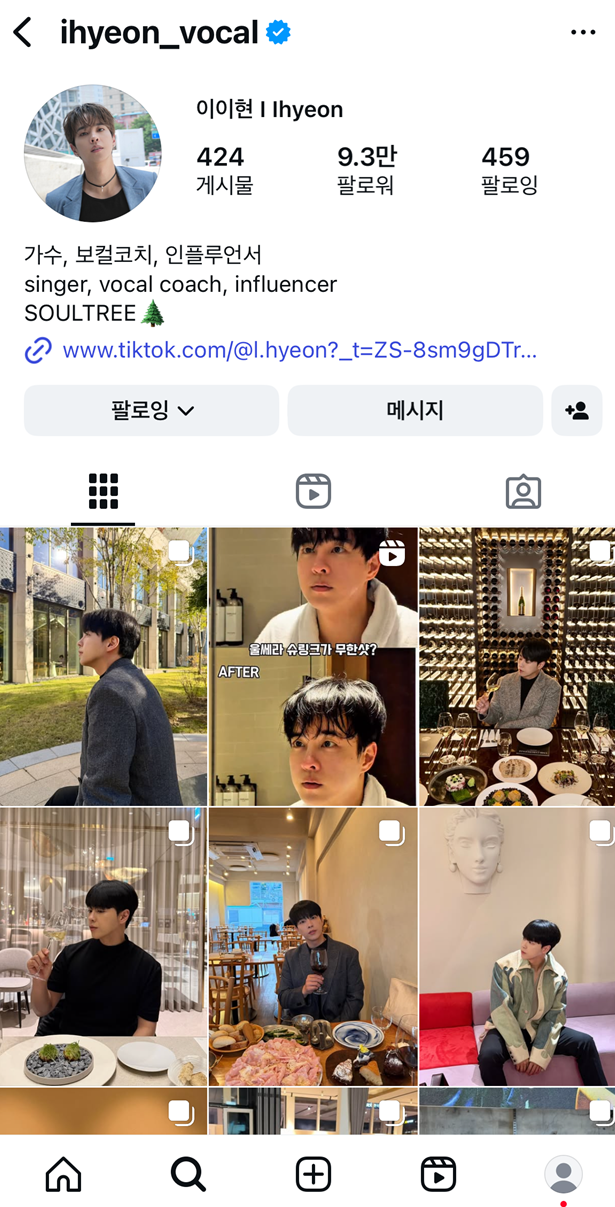The image size is (615, 1207).
Task: Go to Home in the bottom bar
Action: tap(63, 1174)
